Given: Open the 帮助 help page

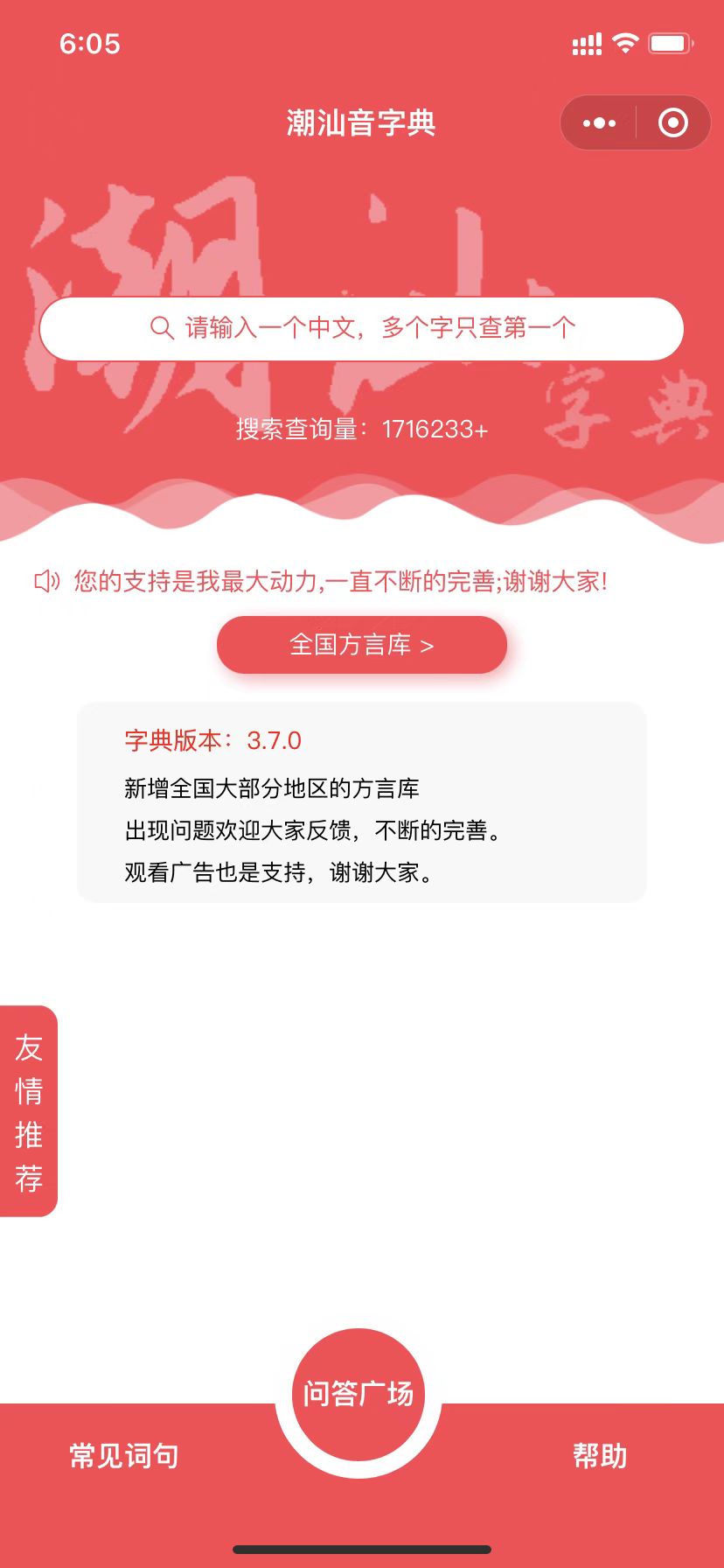Looking at the screenshot, I should (600, 1455).
